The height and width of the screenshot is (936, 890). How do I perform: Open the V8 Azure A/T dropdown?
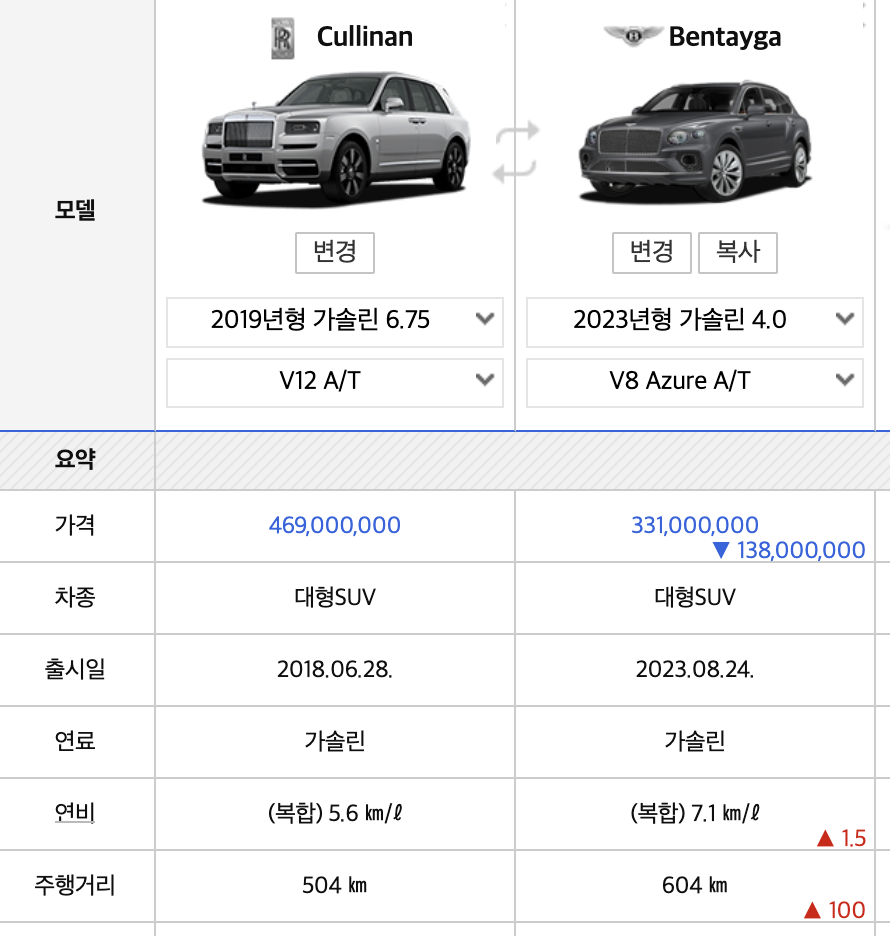click(x=694, y=382)
